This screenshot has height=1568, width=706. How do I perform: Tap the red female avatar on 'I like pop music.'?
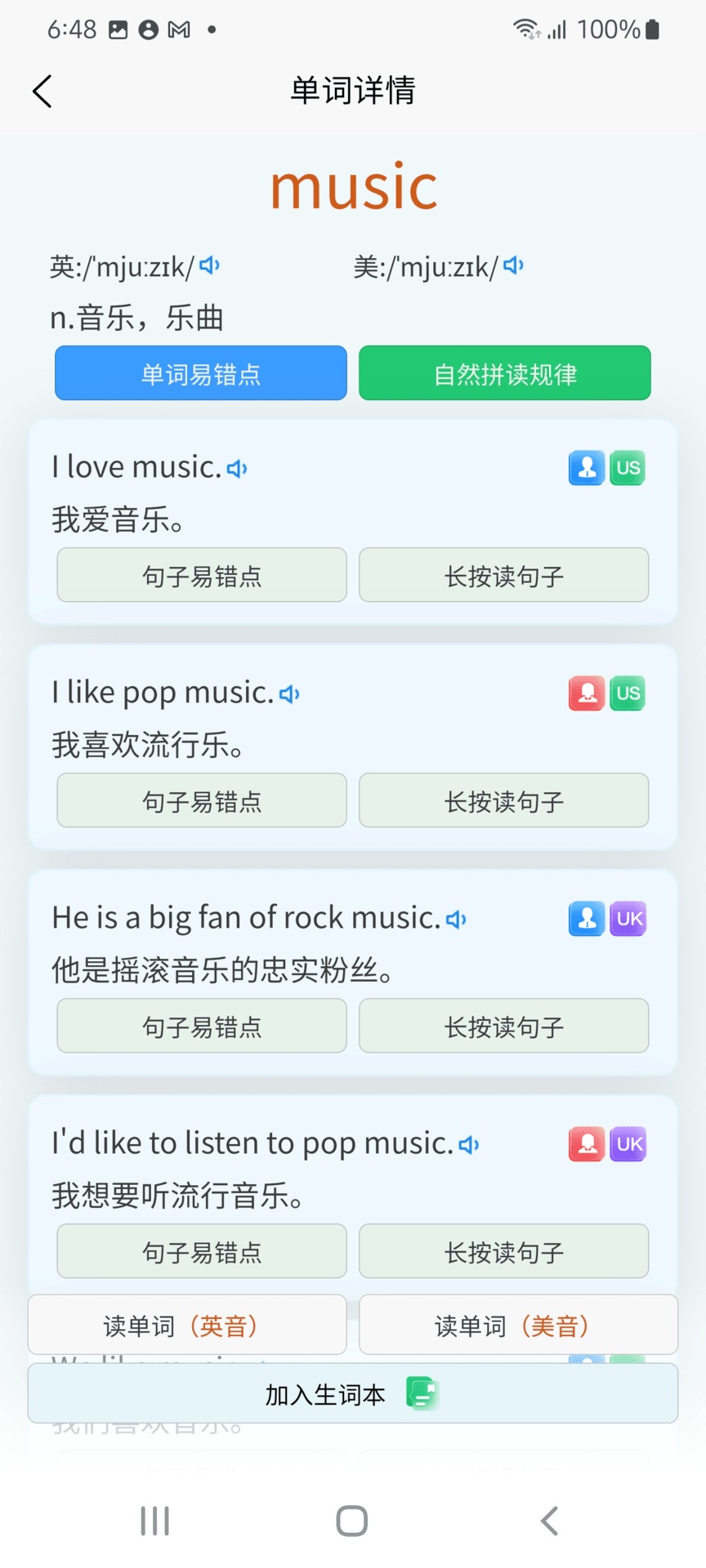586,693
